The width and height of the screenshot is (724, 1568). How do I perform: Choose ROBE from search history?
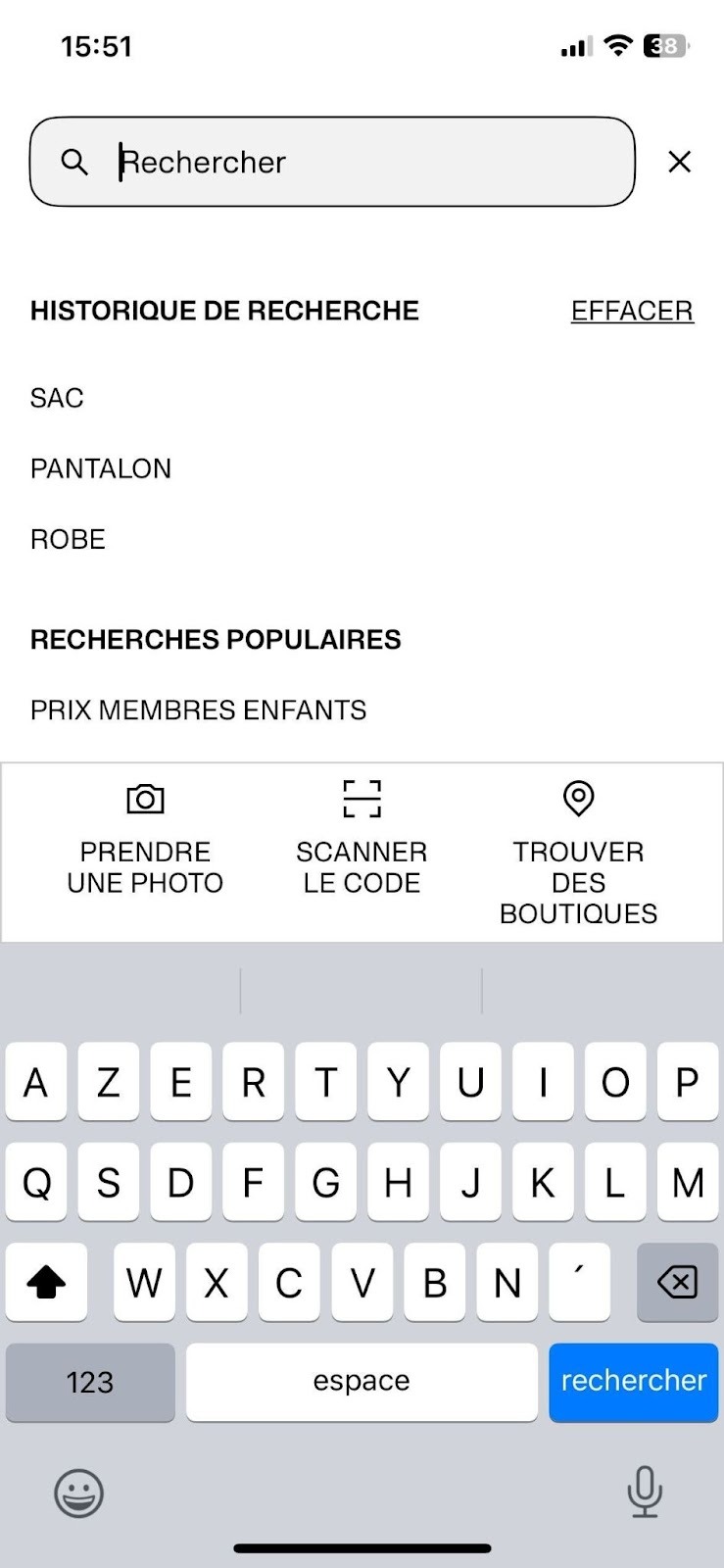coord(68,539)
